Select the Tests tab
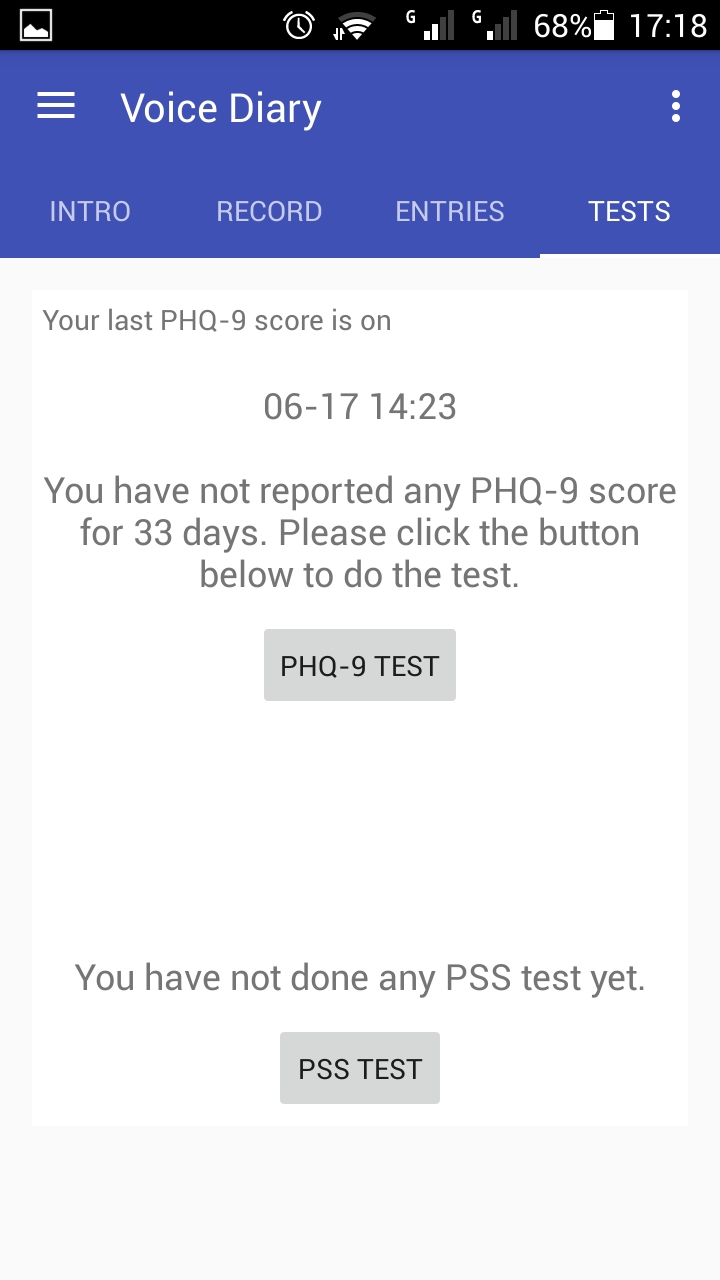720x1280 pixels. [x=629, y=212]
